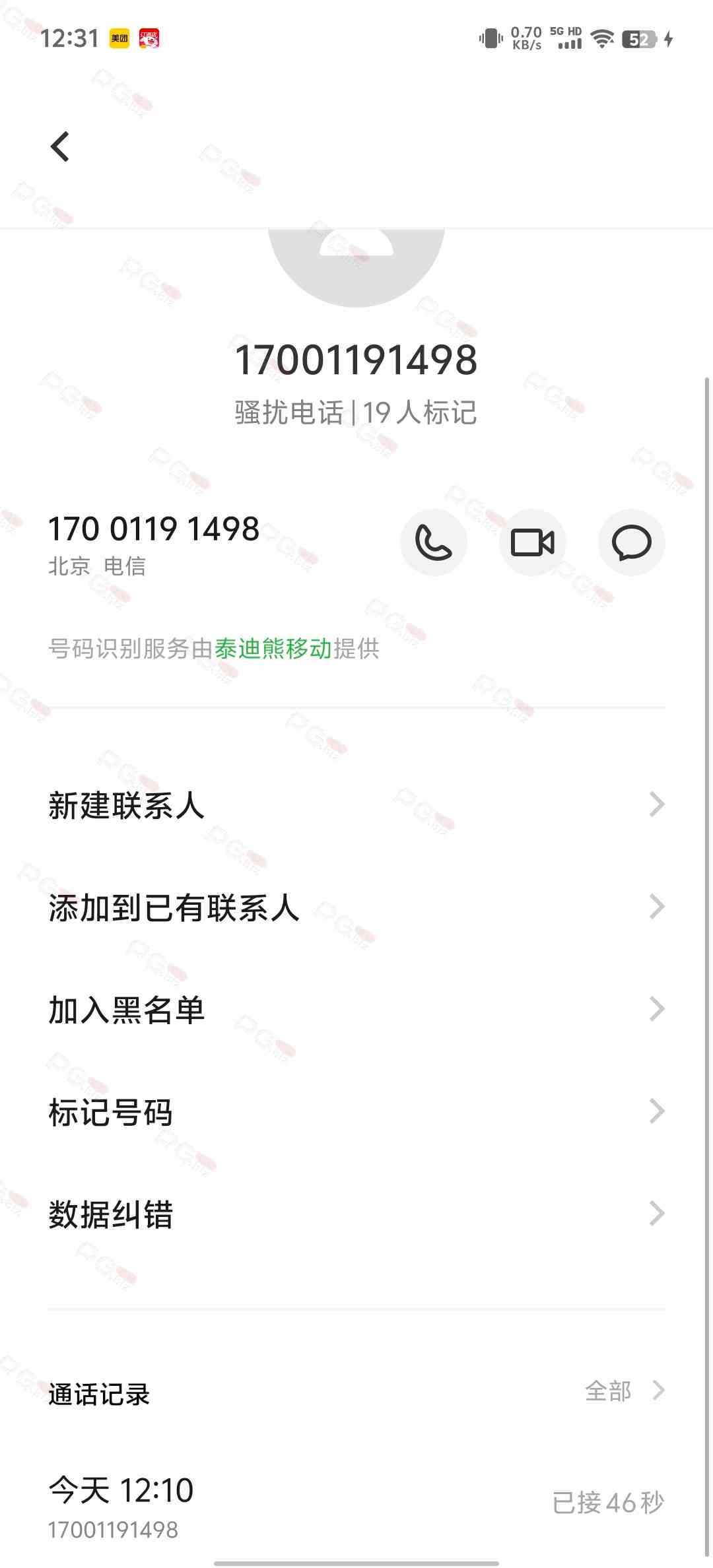
Task: Tap 加入黑名单 to block number
Action: 356,1009
